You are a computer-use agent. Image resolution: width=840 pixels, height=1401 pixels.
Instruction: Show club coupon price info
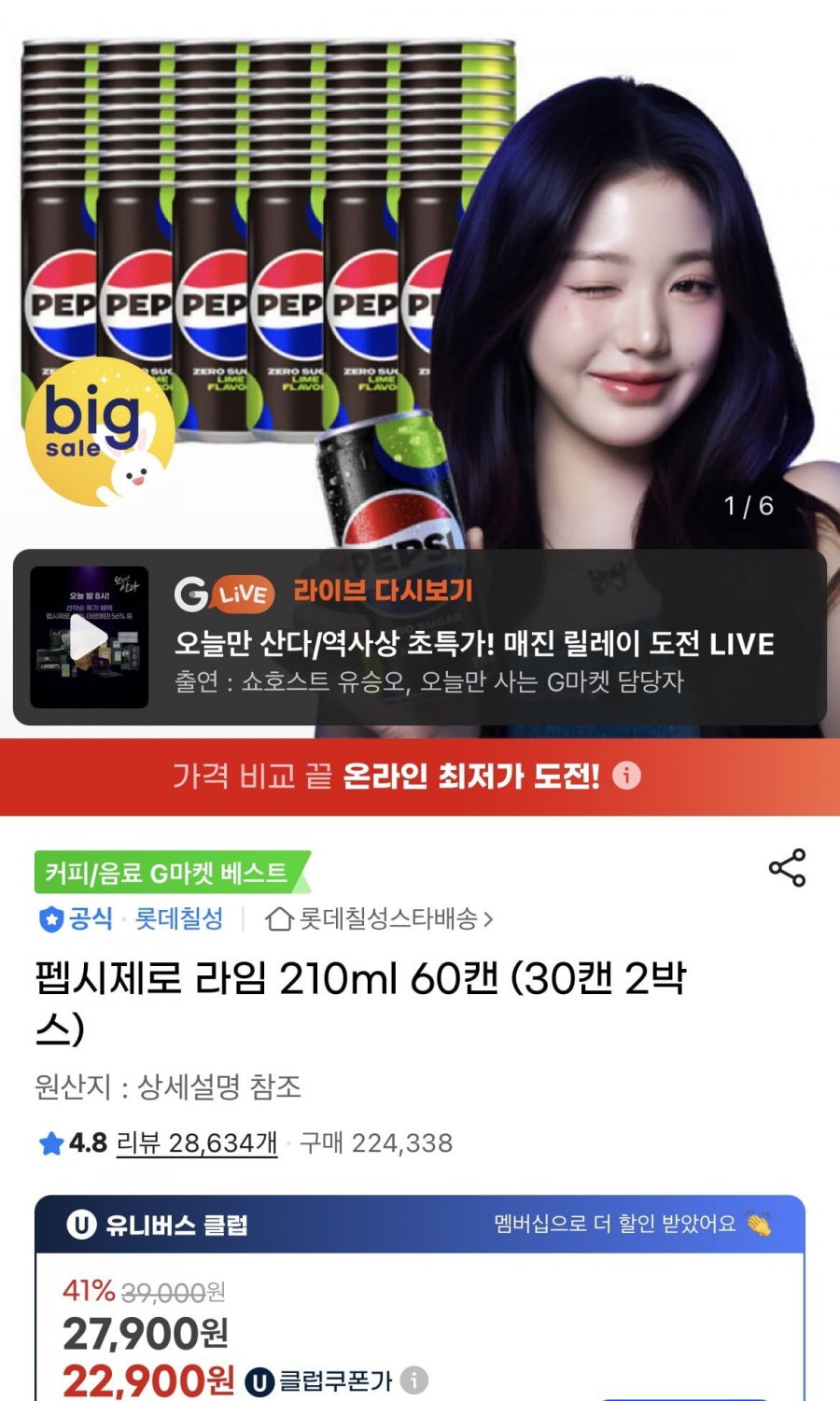point(414,1380)
